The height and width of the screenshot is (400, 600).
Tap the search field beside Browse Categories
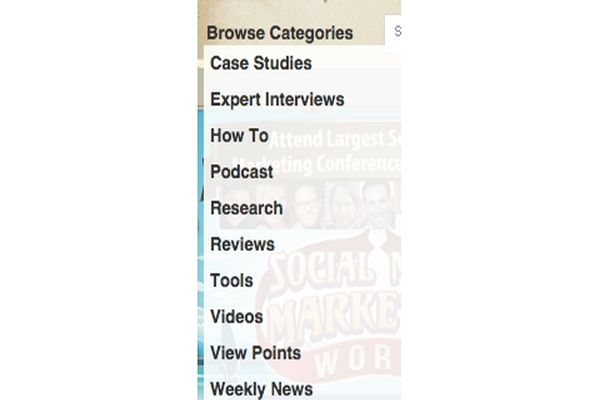tap(395, 31)
